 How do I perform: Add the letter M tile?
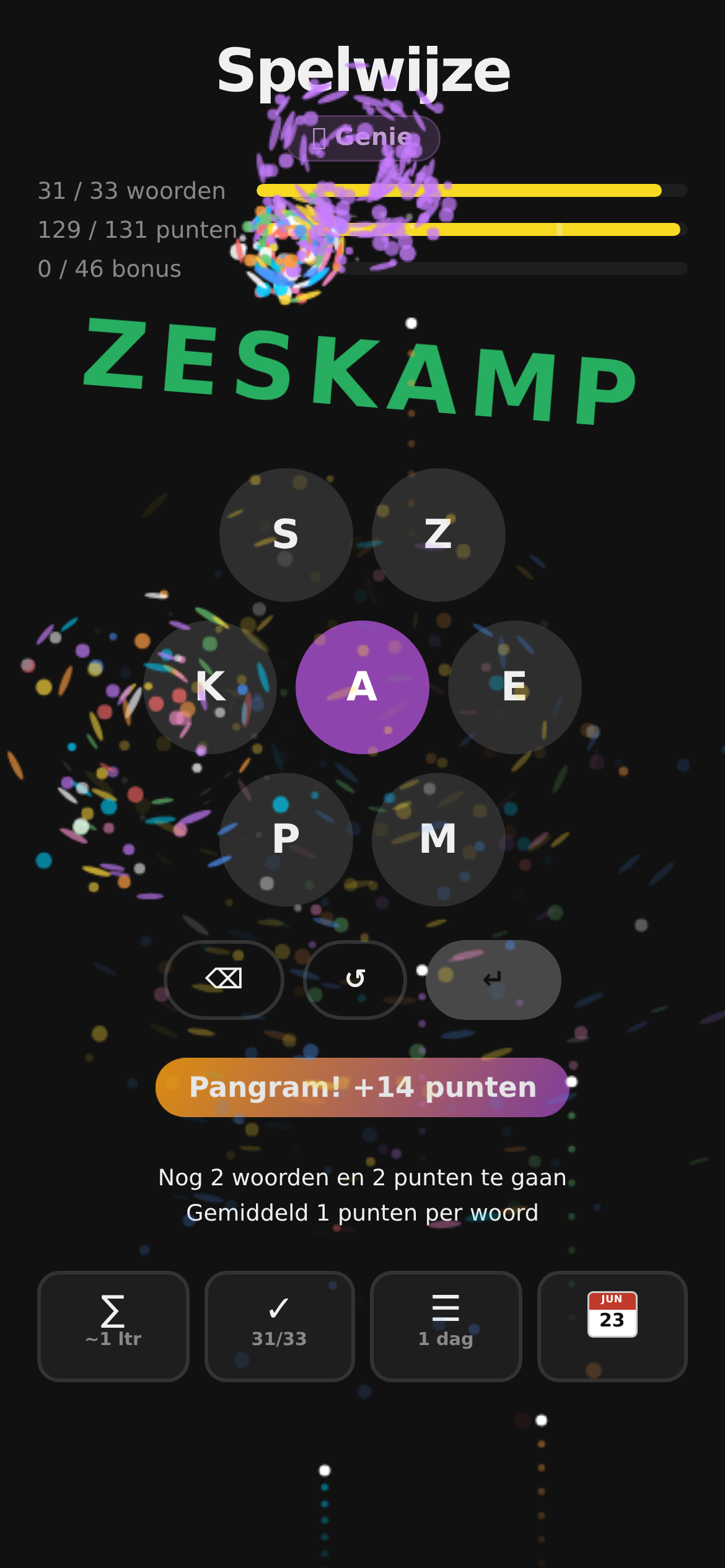pyautogui.click(x=438, y=840)
